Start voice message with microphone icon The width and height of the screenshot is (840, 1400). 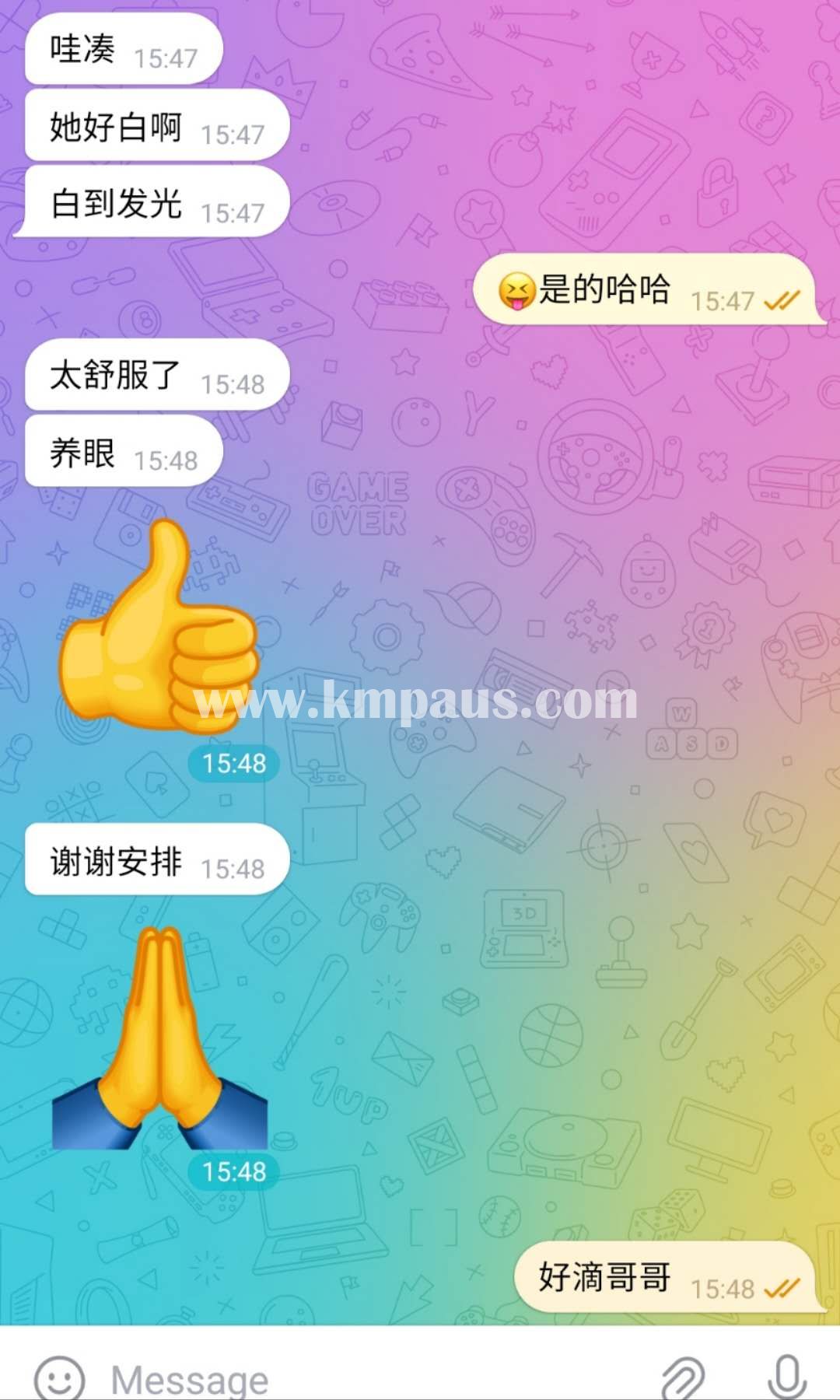[x=786, y=1377]
